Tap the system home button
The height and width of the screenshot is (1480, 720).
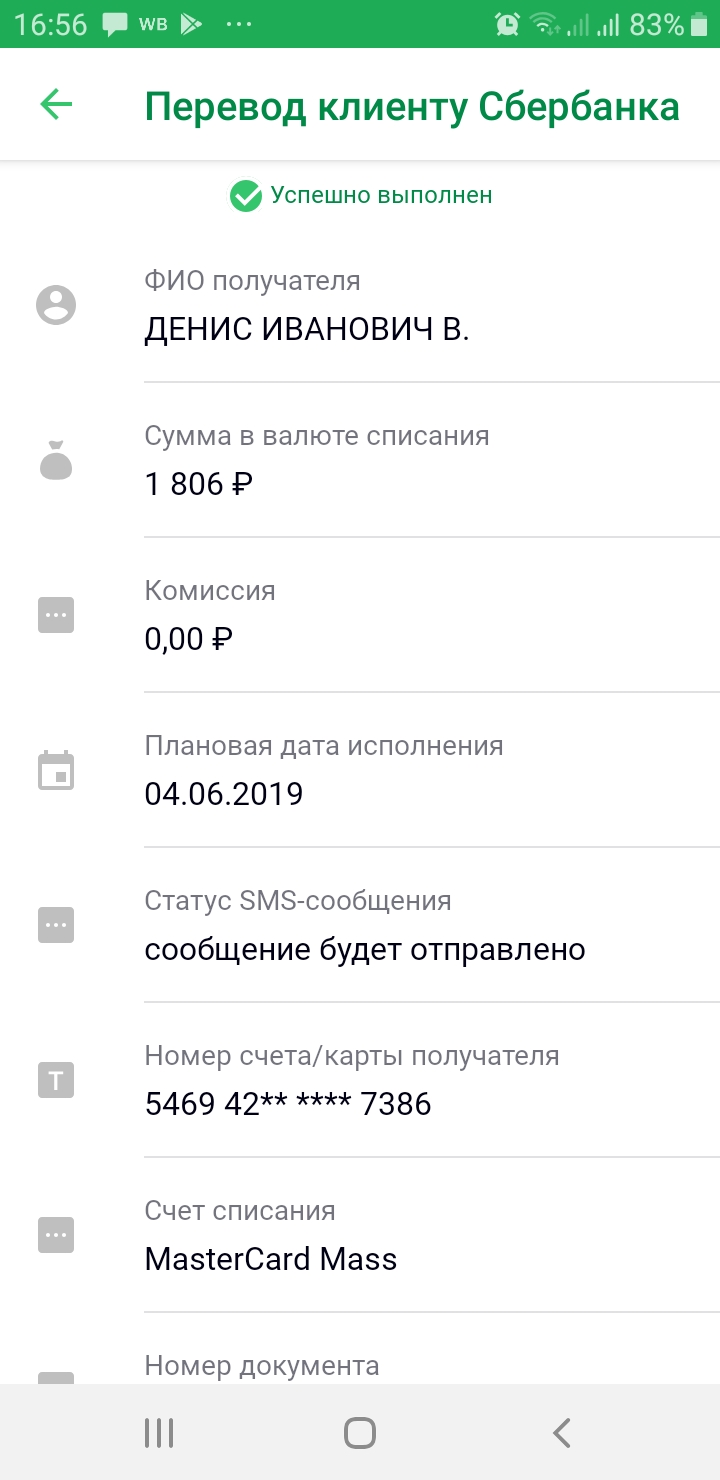(x=360, y=1432)
